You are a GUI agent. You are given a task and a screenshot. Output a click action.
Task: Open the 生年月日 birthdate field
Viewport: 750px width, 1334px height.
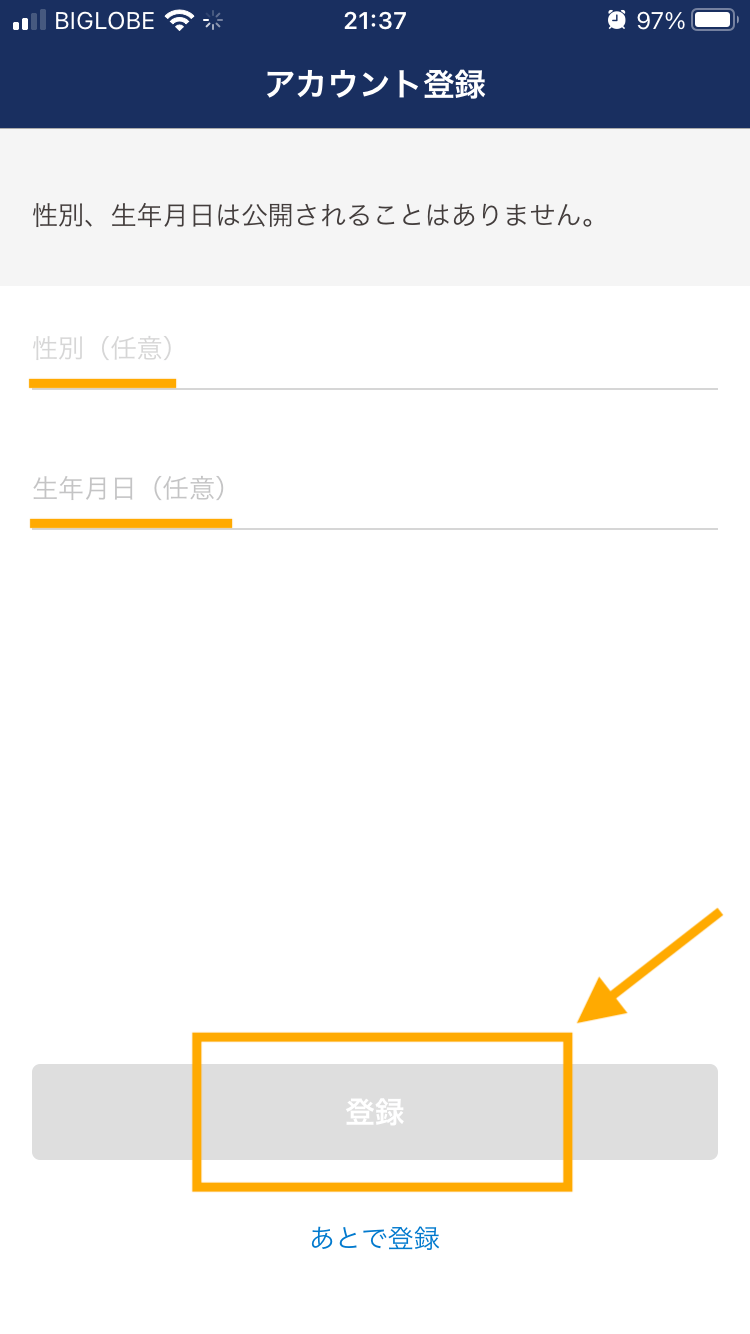[374, 489]
